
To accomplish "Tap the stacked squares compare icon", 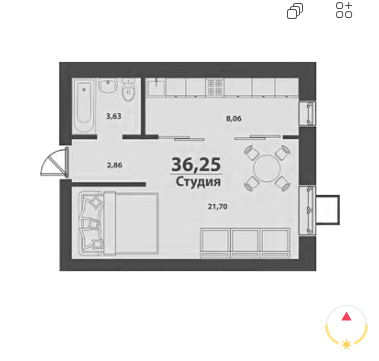I will click(295, 11).
